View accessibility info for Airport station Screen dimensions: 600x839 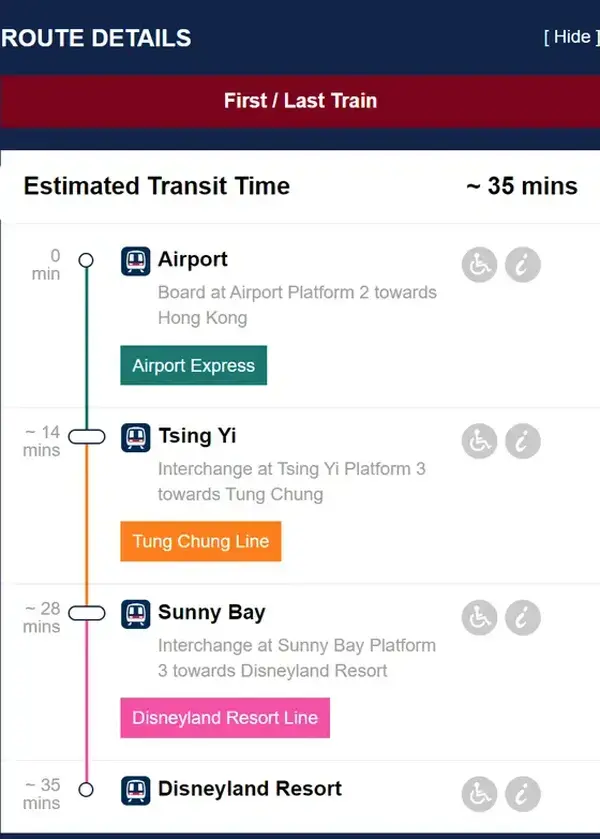(x=480, y=265)
